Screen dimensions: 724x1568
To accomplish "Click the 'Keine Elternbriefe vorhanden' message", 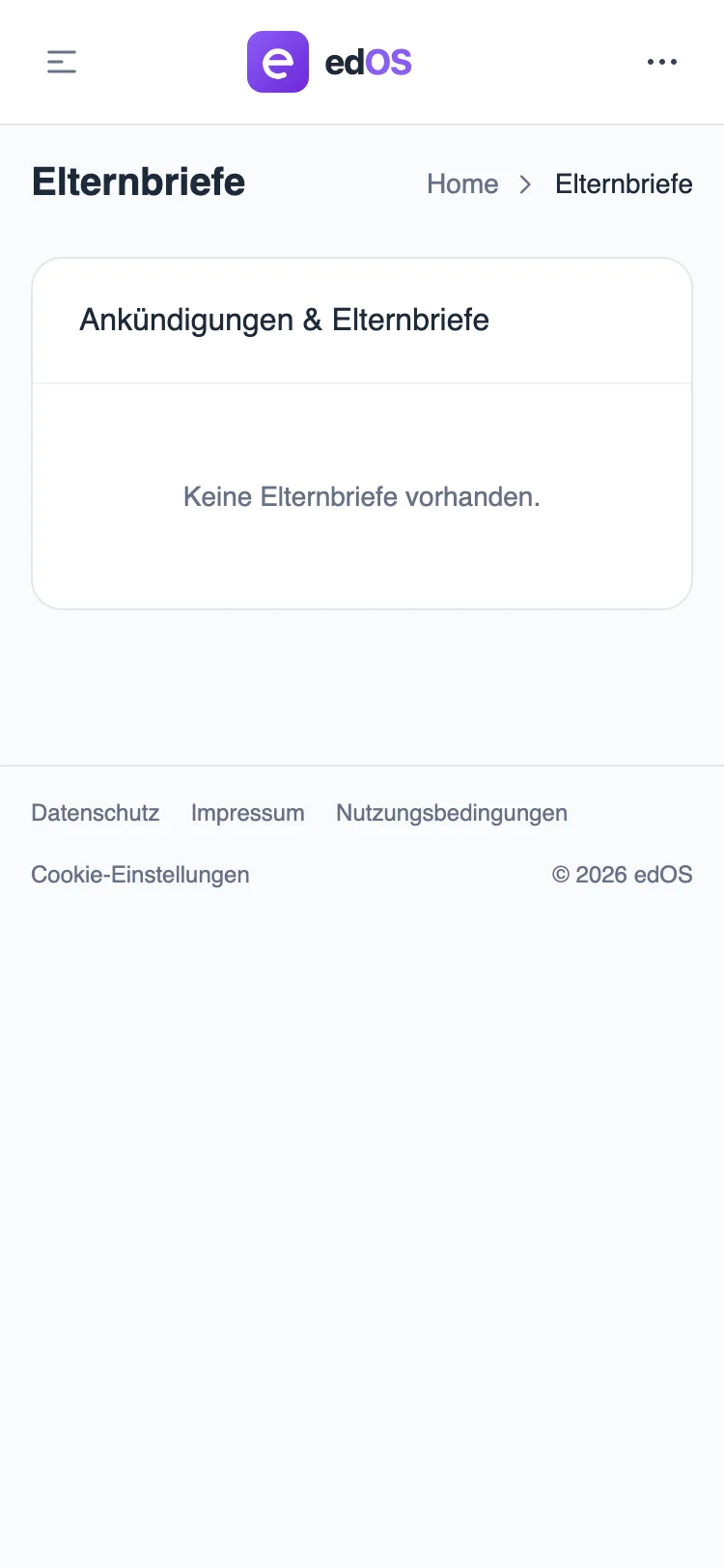I will click(361, 496).
